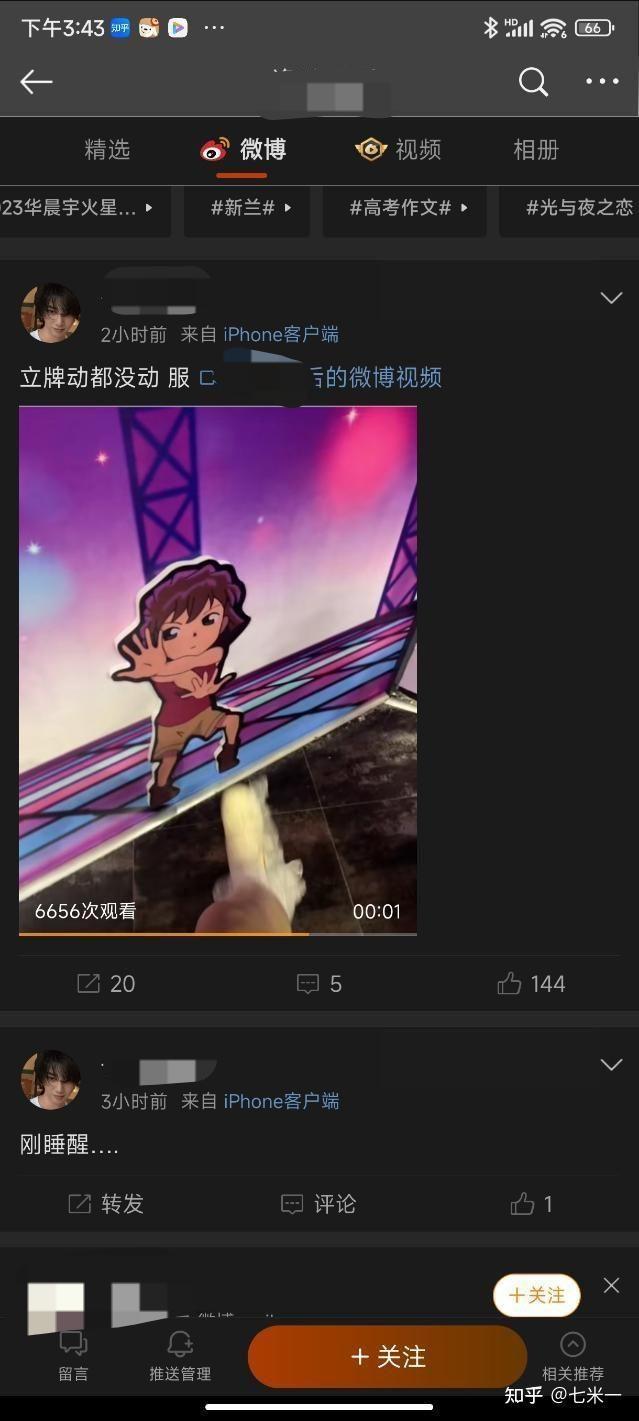
Task: Tap 转发 under the 刚睡醒 post
Action: pos(106,1204)
